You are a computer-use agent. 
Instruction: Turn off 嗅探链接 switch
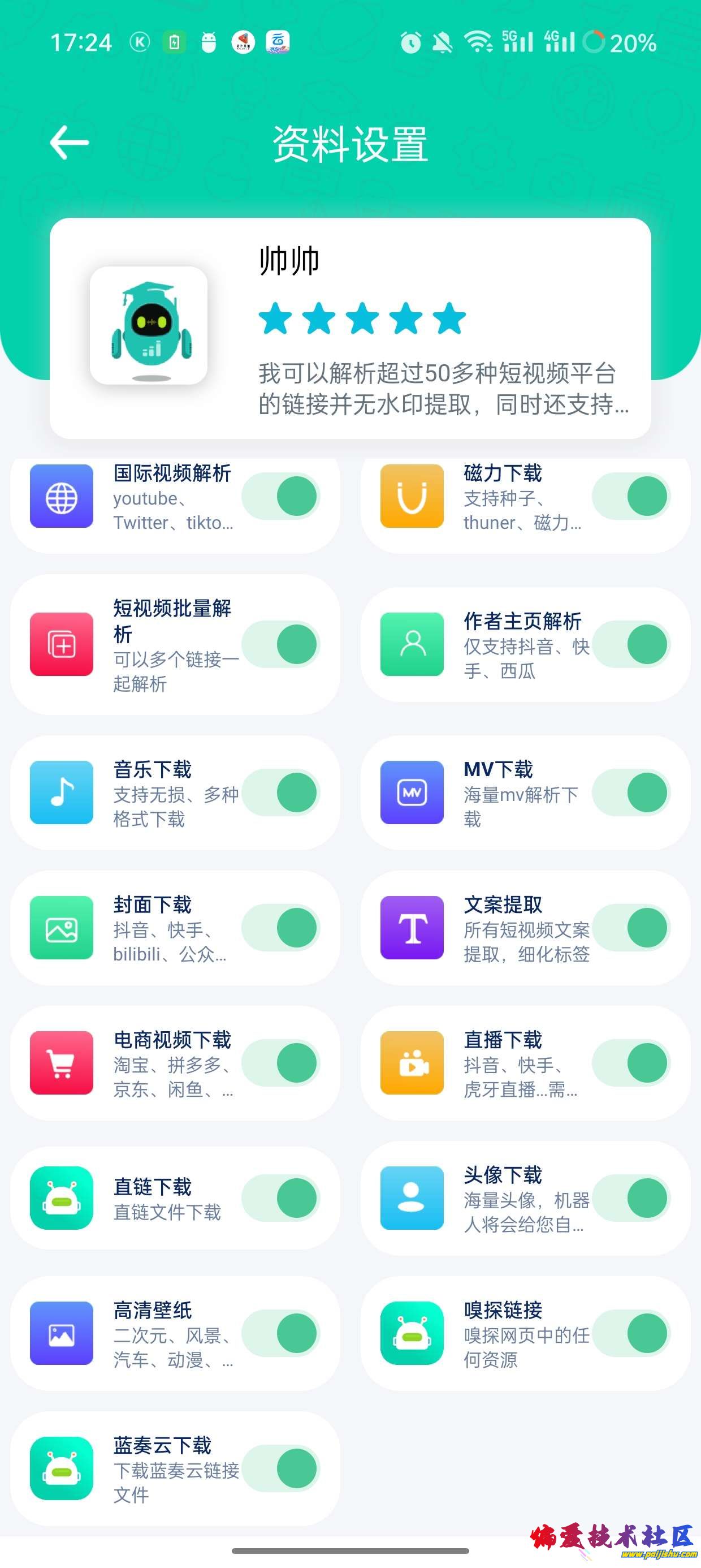(x=631, y=1333)
